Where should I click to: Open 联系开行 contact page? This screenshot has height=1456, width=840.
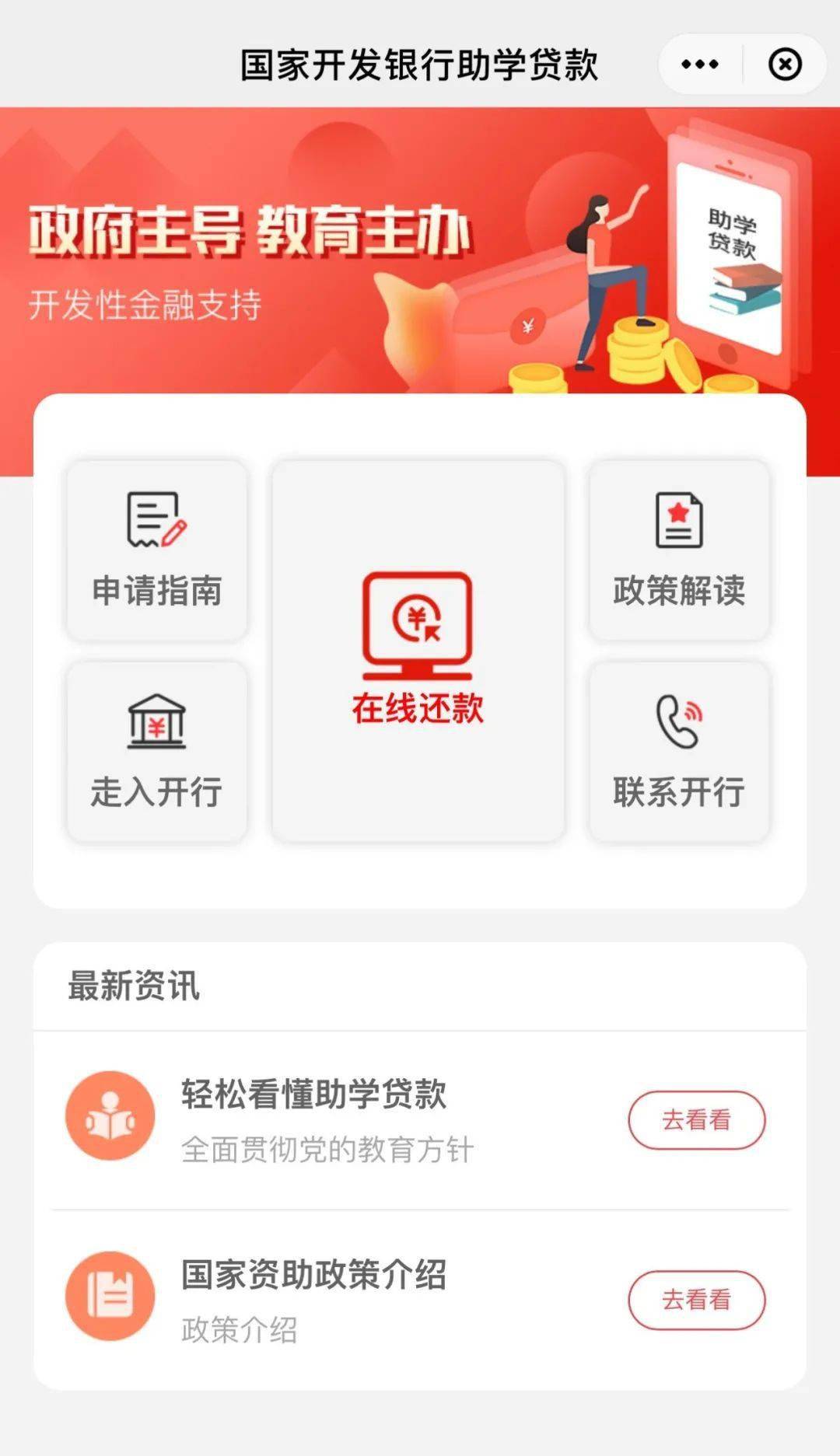coord(679,752)
